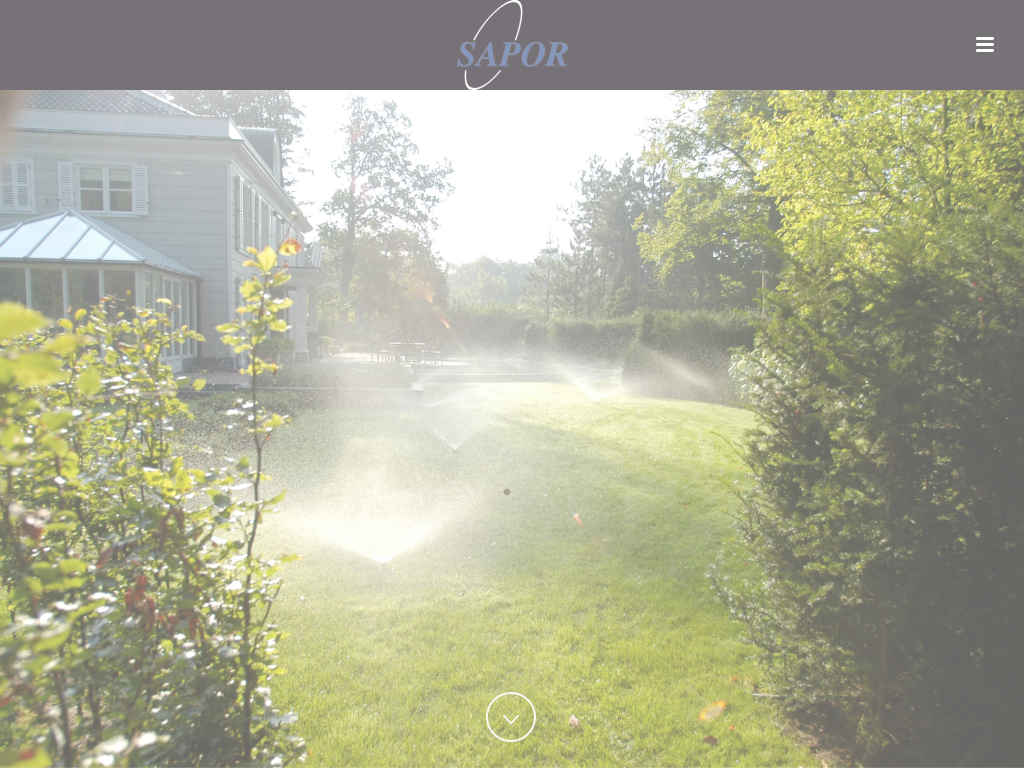1024x768 pixels.
Task: Open the hamburger menu
Action: pyautogui.click(x=985, y=44)
